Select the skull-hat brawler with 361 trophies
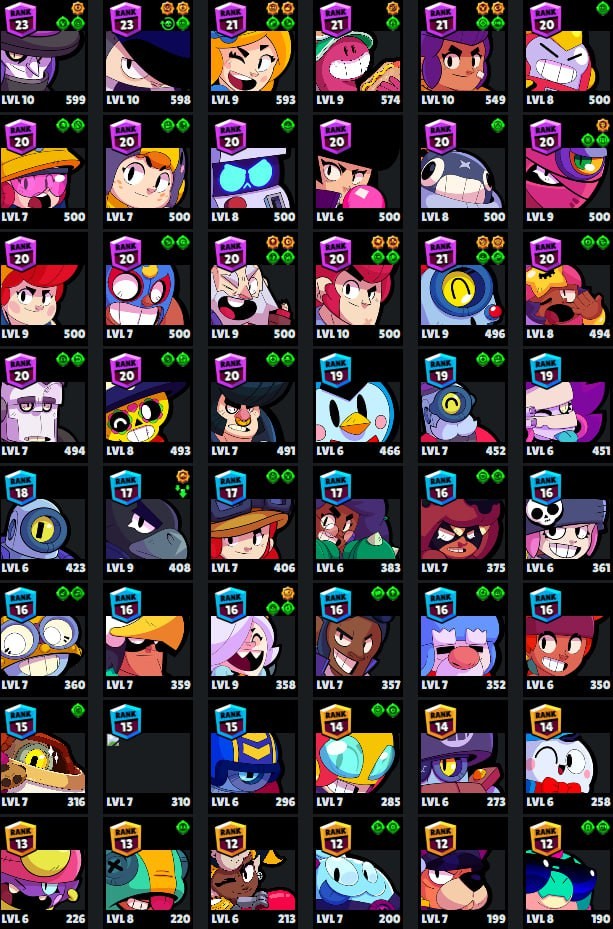The height and width of the screenshot is (929, 613). click(x=569, y=523)
